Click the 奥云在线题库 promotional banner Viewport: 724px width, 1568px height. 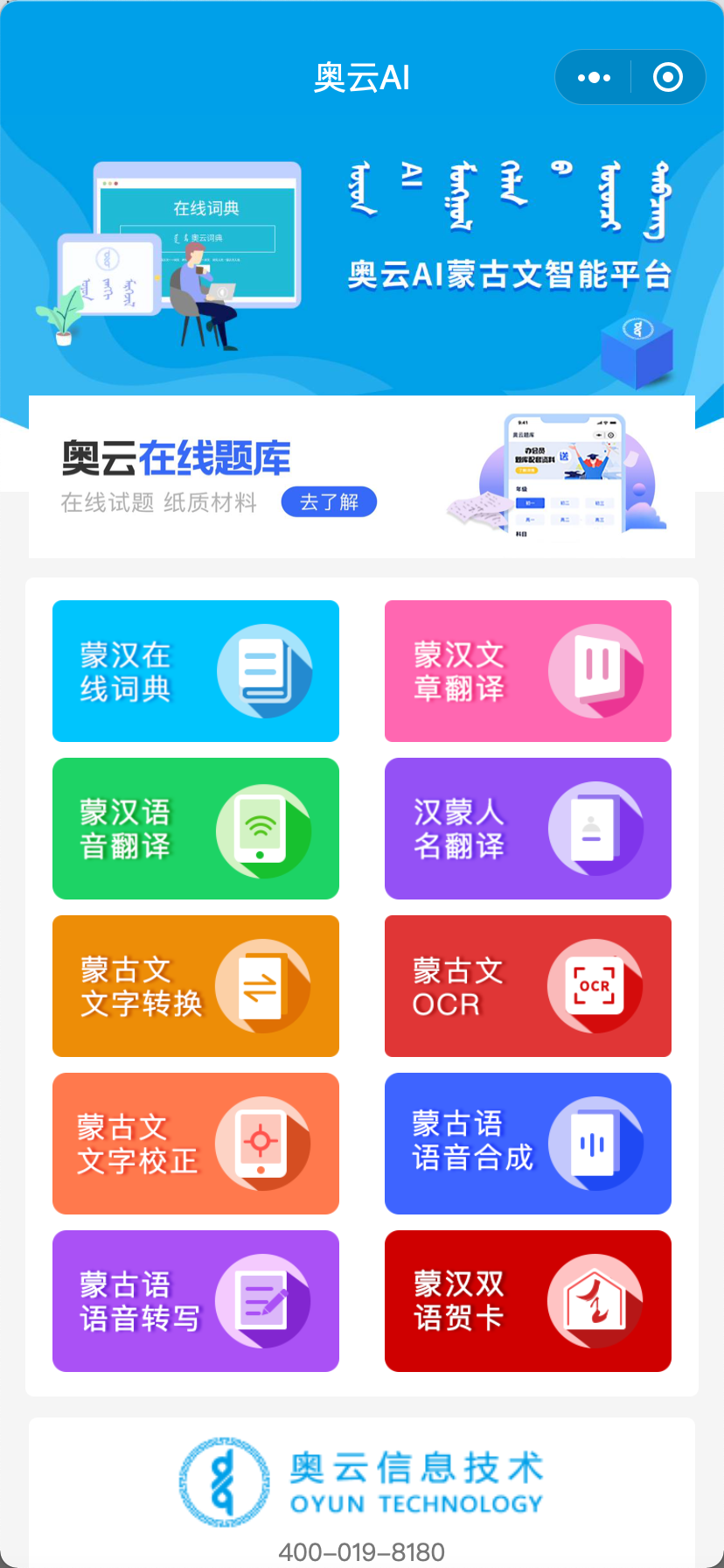361,475
